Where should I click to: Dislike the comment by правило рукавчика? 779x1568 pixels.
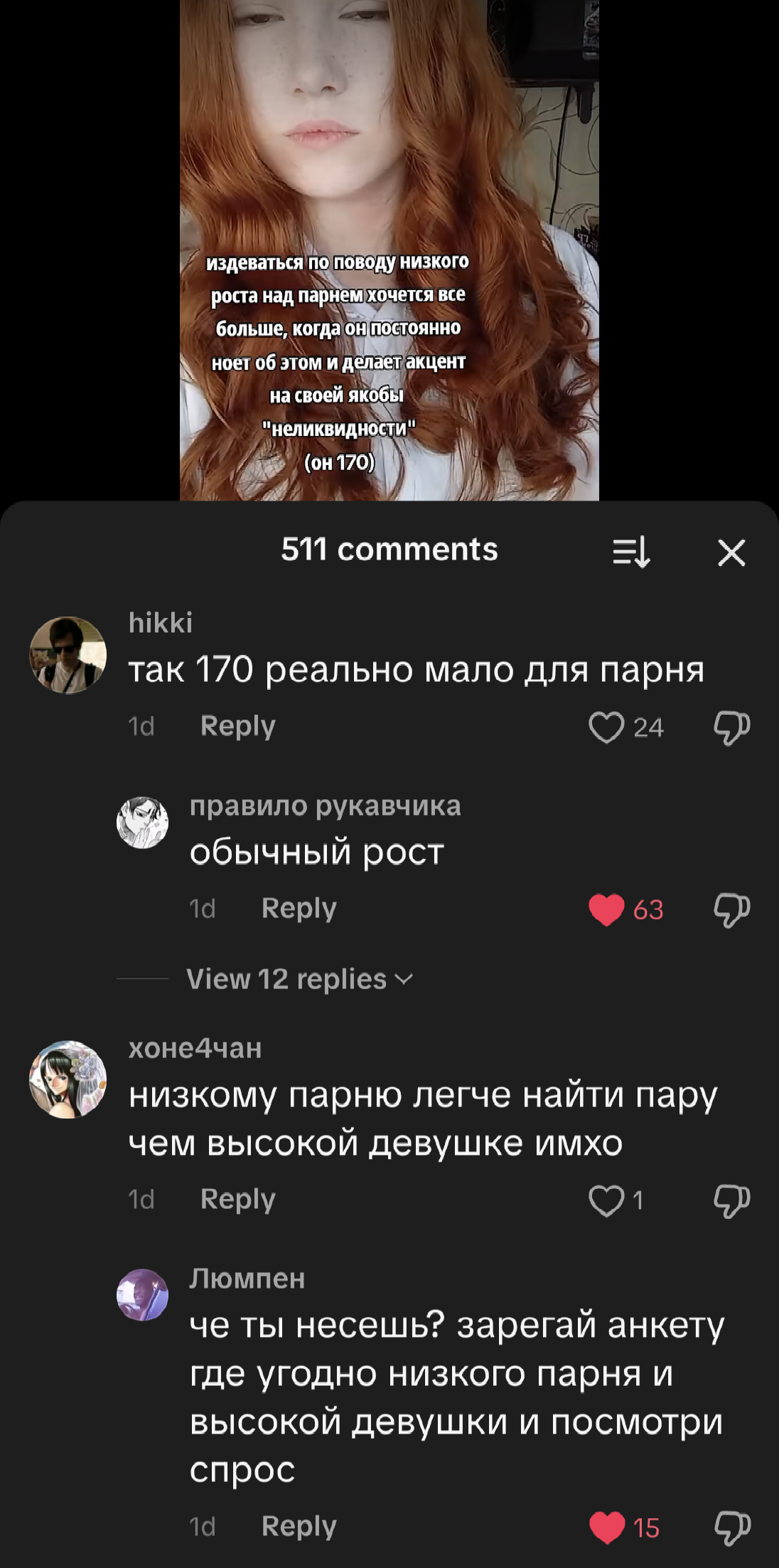(731, 910)
